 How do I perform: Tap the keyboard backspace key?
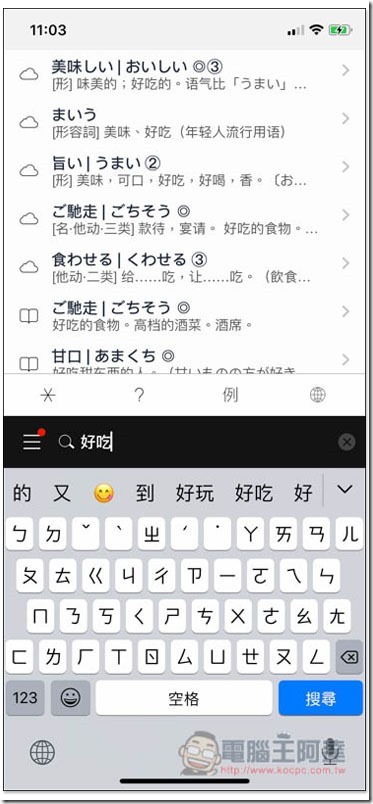[x=349, y=657]
